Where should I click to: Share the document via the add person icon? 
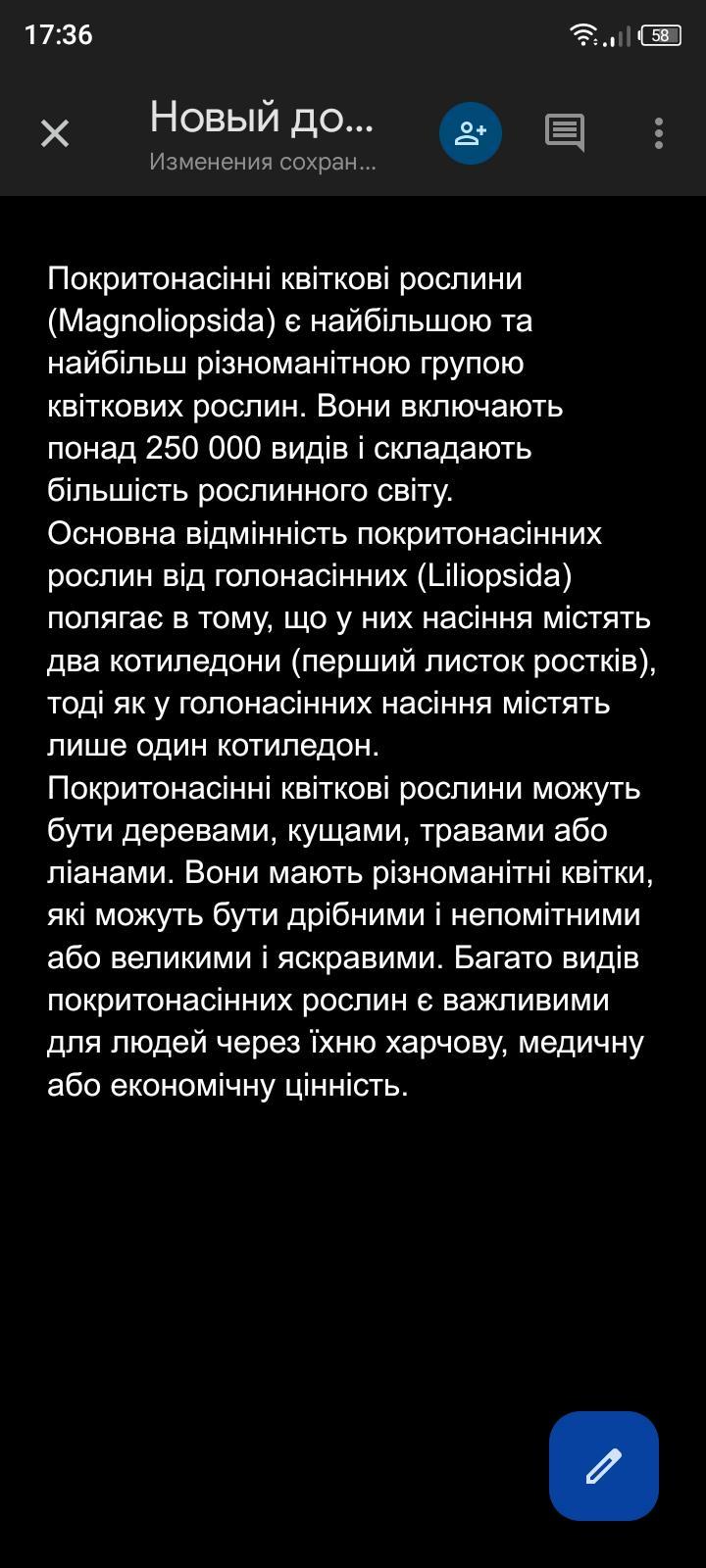(471, 133)
